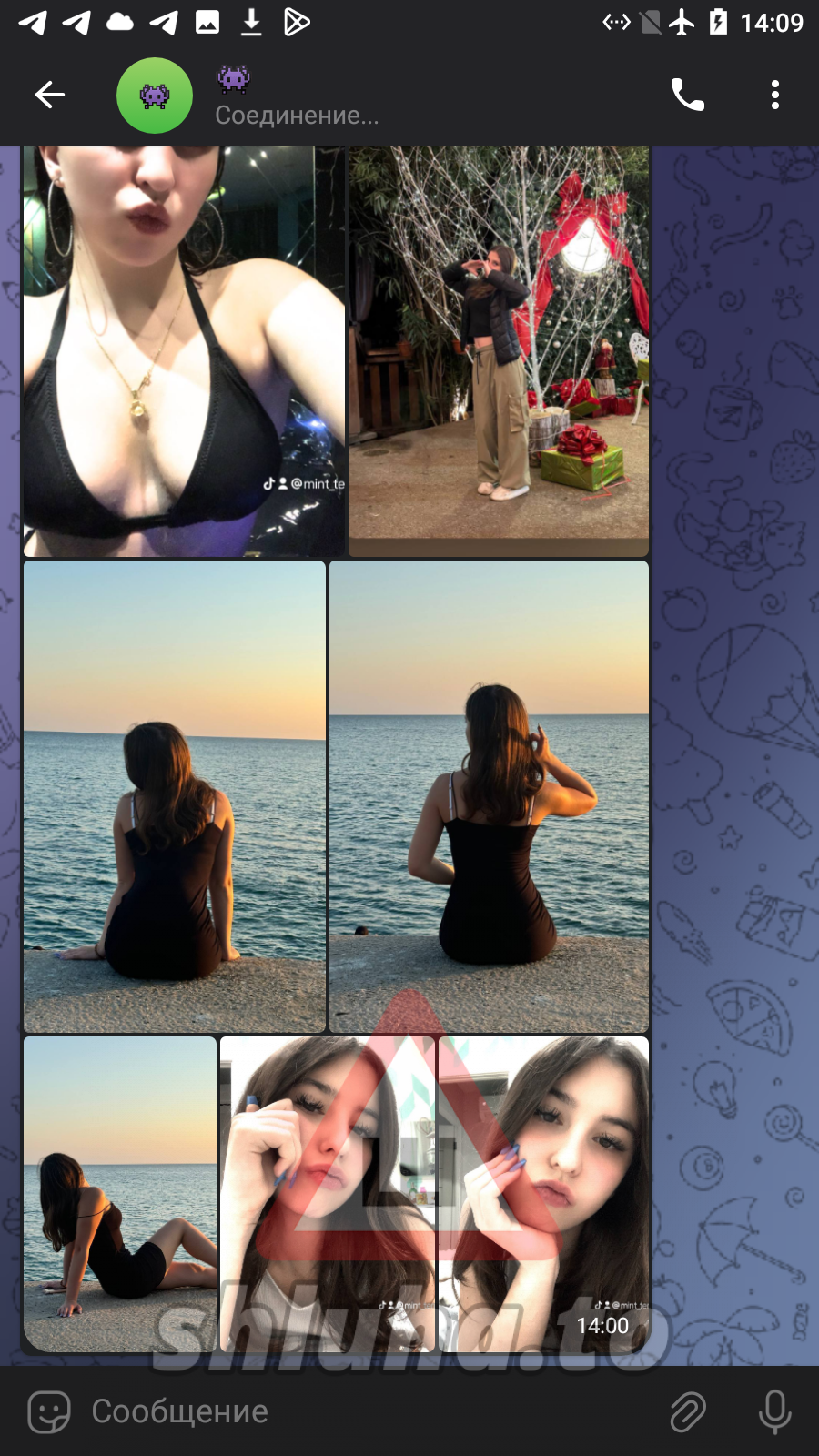Attach a file with the paperclip
Viewport: 819px width, 1456px height.
[688, 1411]
